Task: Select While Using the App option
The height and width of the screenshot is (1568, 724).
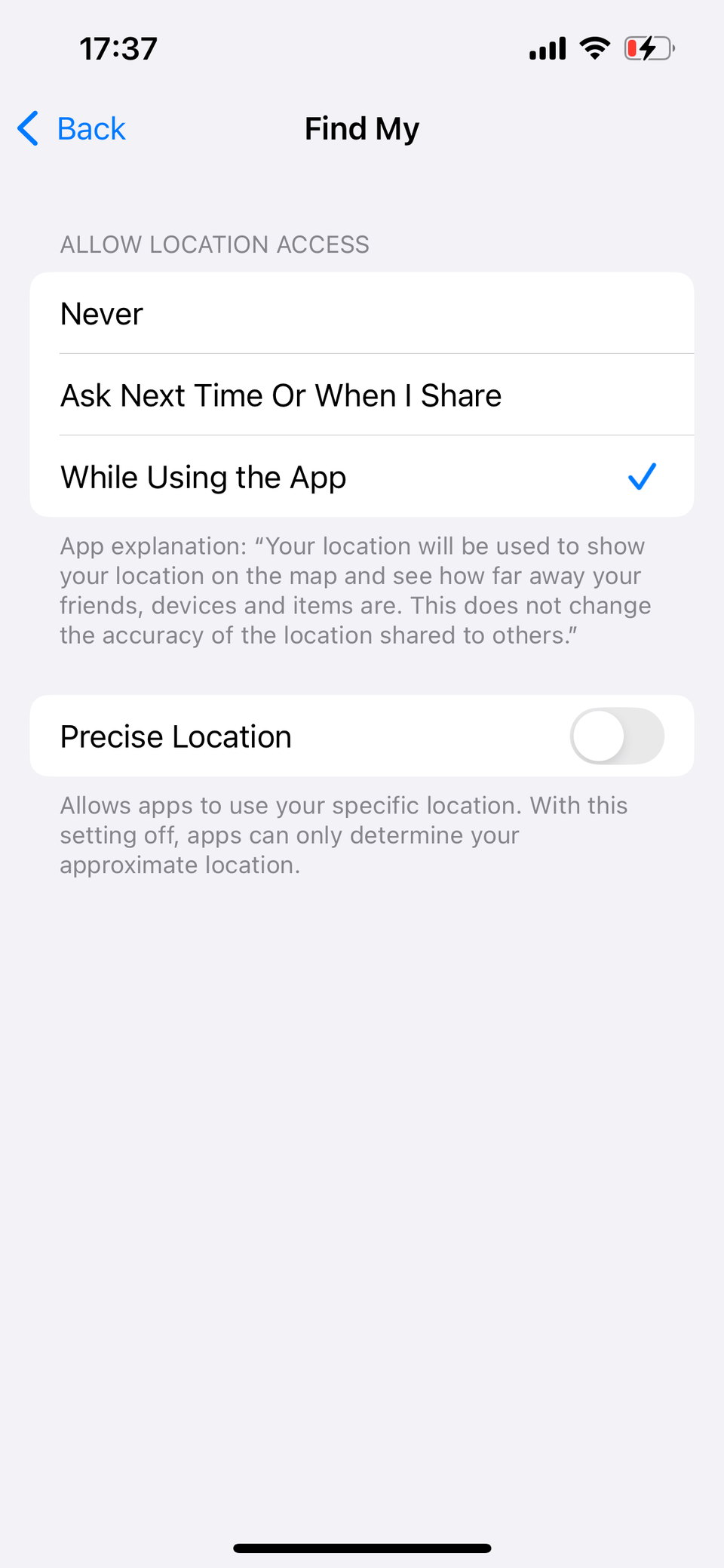Action: tap(360, 477)
